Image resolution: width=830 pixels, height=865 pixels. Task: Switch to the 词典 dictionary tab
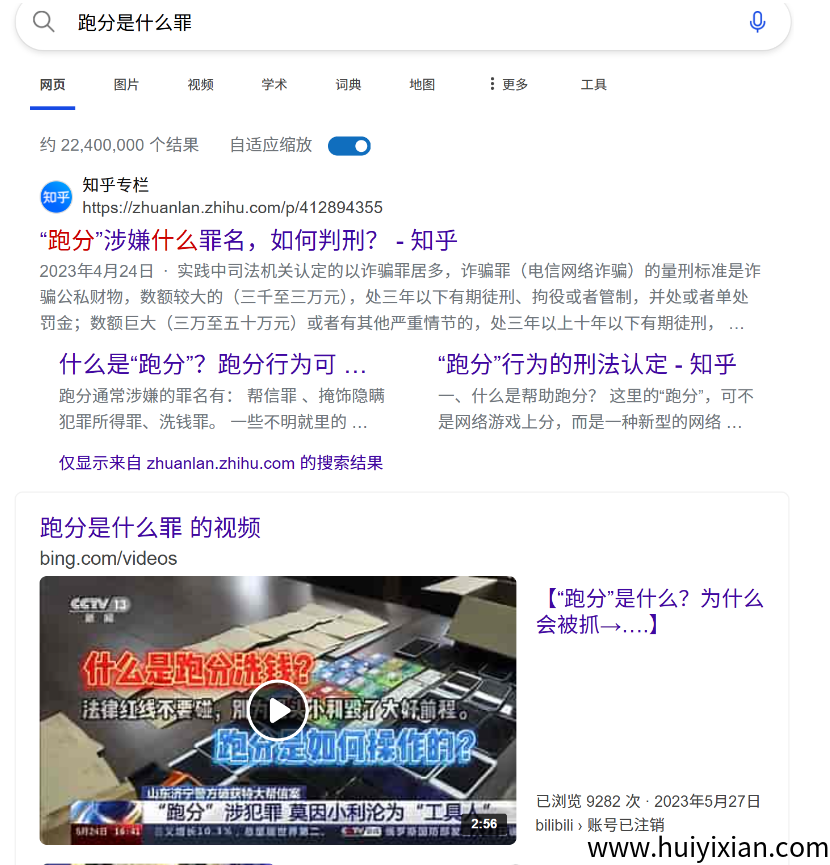pyautogui.click(x=348, y=85)
